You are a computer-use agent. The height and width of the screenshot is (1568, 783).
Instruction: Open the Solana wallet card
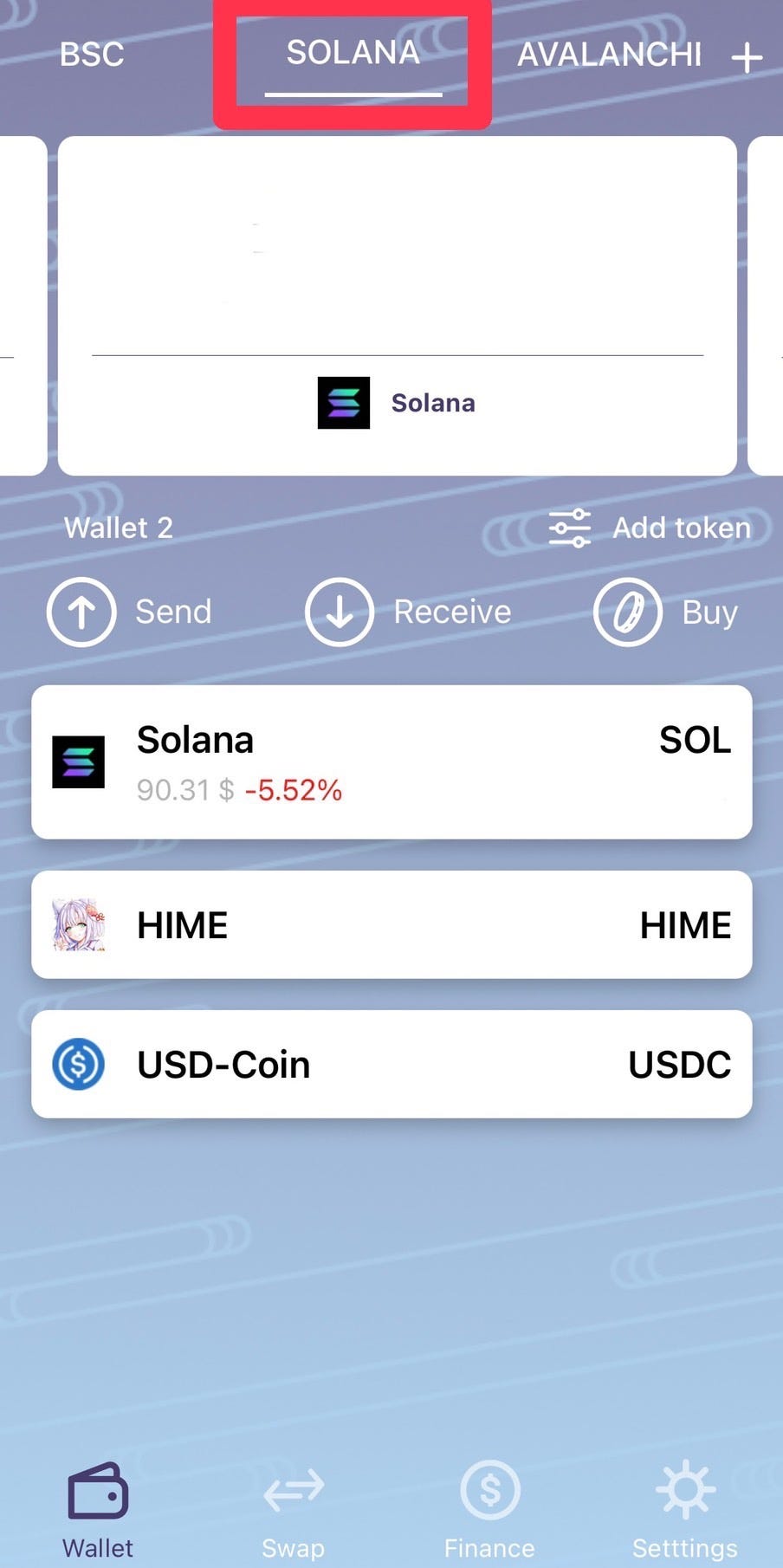pos(397,305)
